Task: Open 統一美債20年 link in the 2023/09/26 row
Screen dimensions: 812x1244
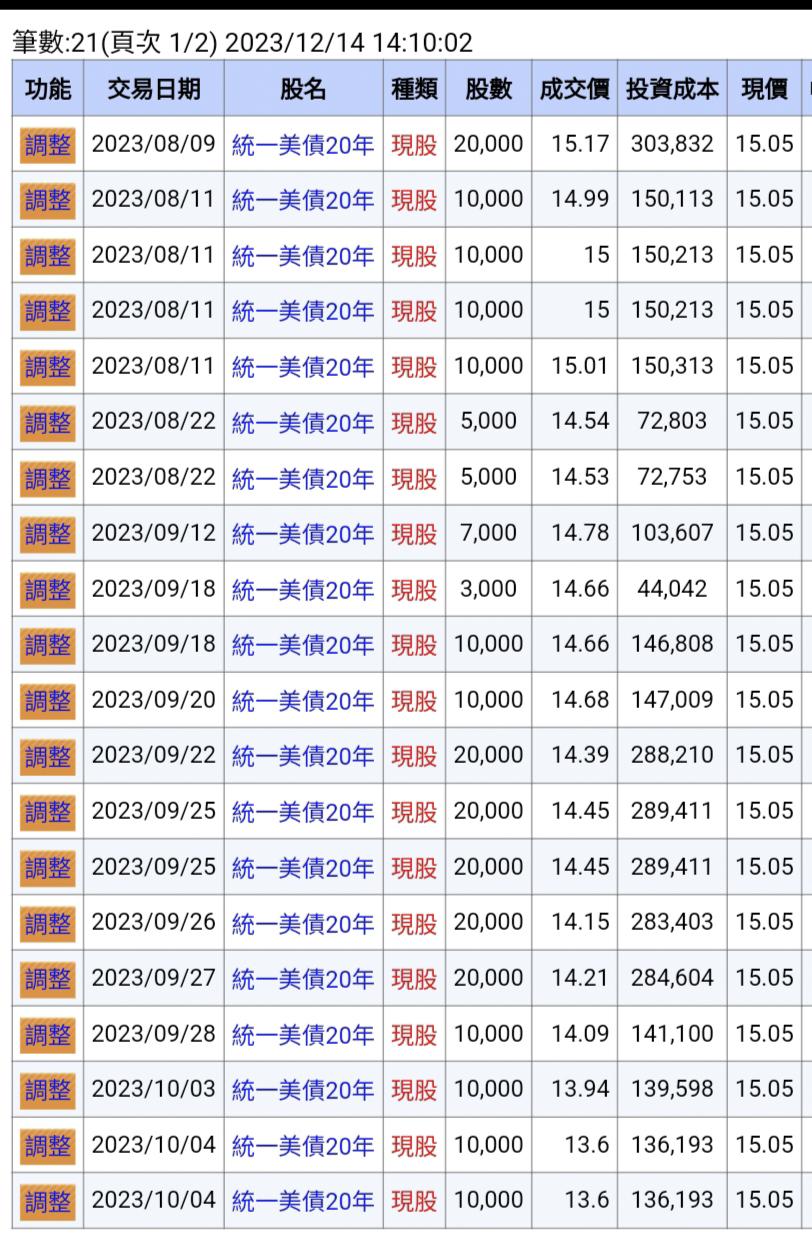Action: click(x=303, y=922)
